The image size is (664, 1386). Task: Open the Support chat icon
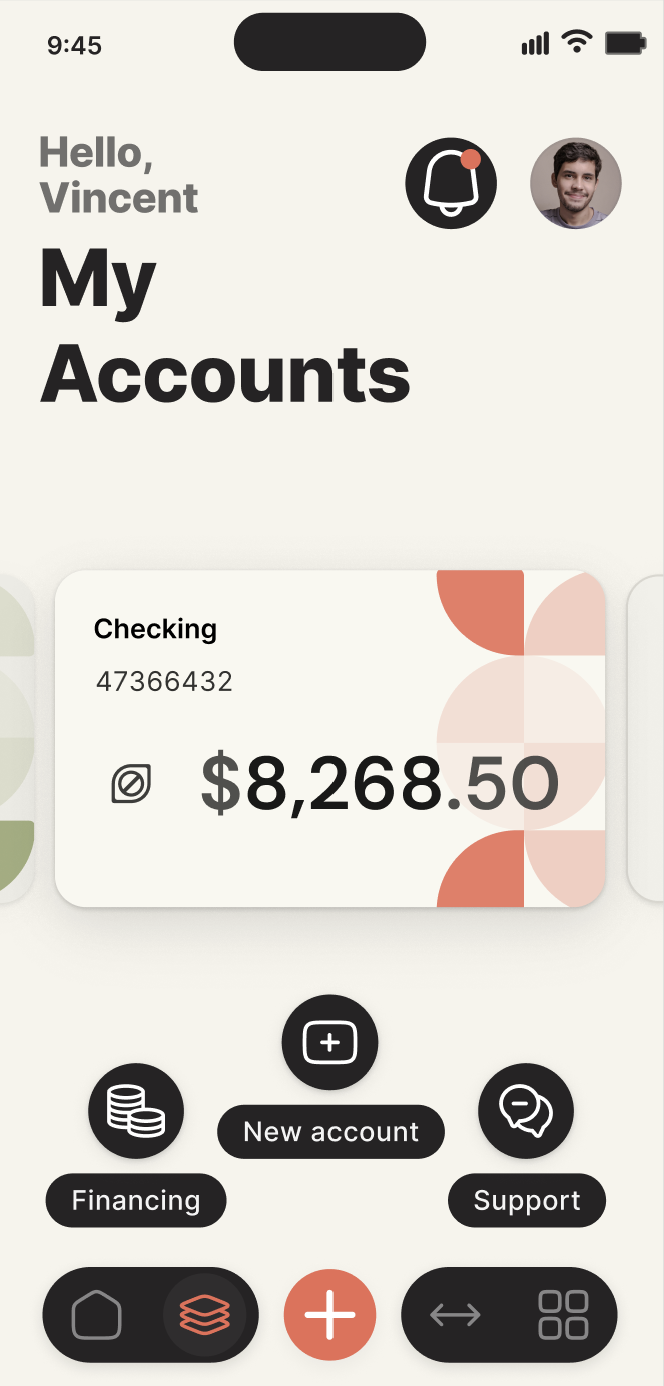pos(526,1110)
